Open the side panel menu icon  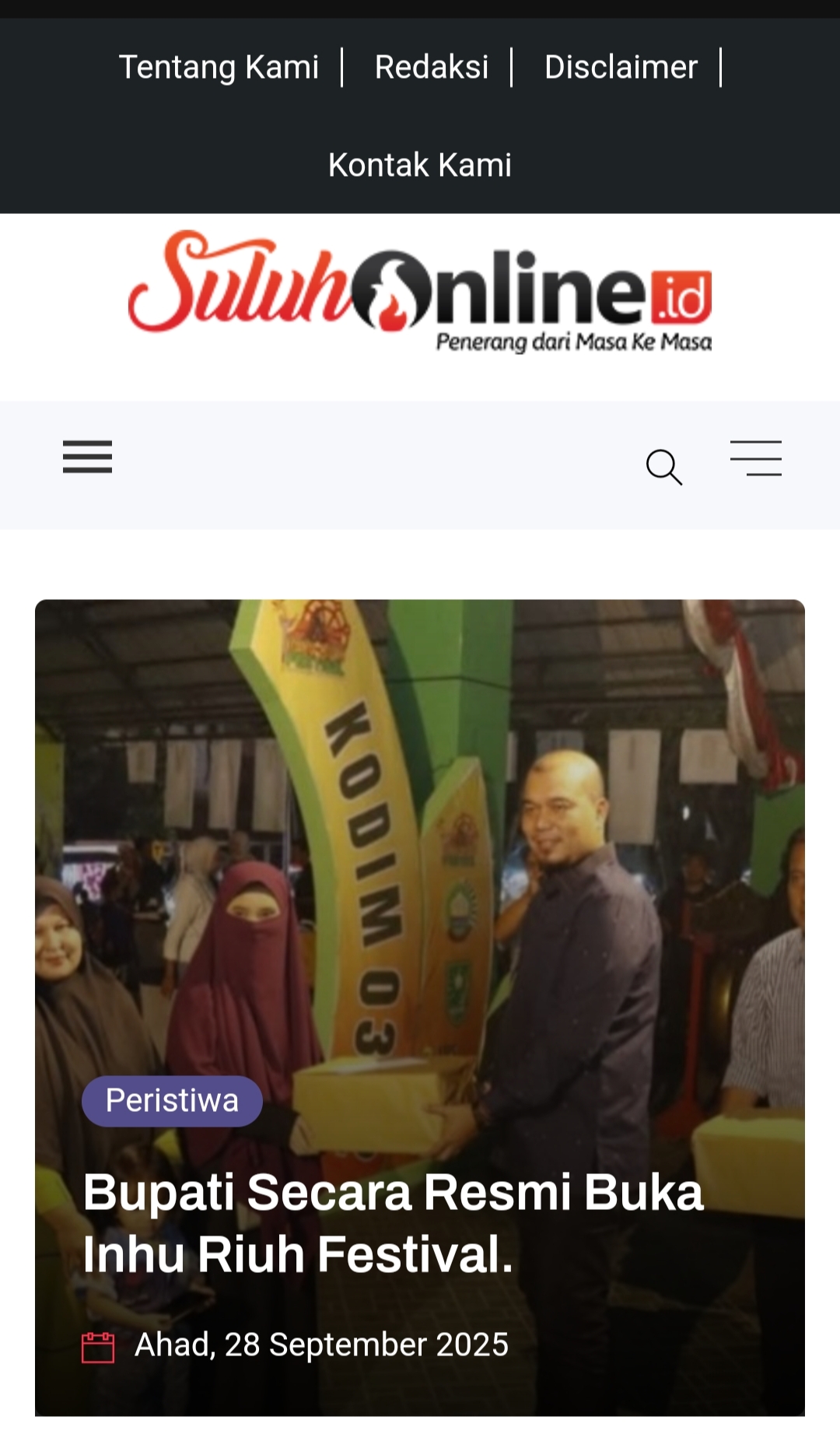(x=756, y=458)
